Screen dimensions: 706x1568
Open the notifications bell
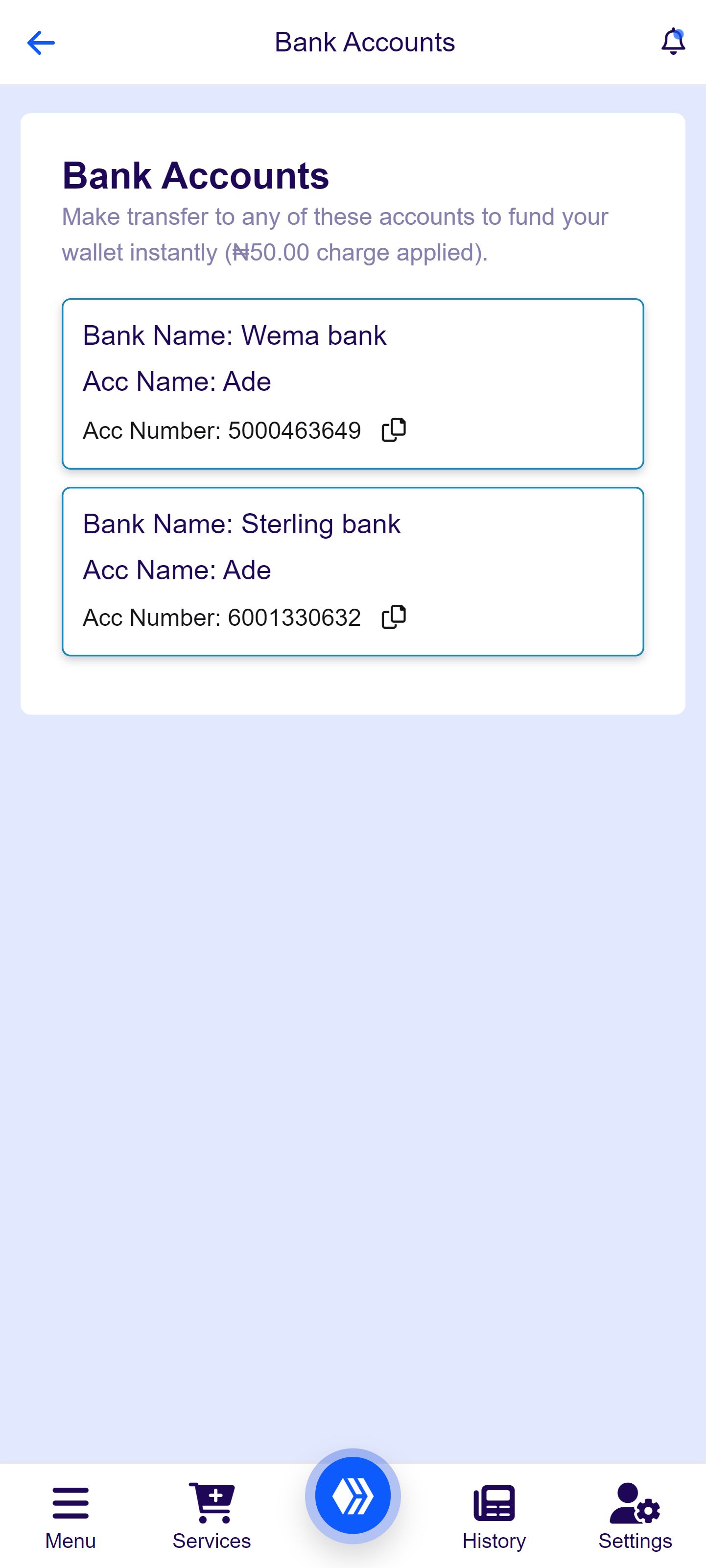coord(673,42)
